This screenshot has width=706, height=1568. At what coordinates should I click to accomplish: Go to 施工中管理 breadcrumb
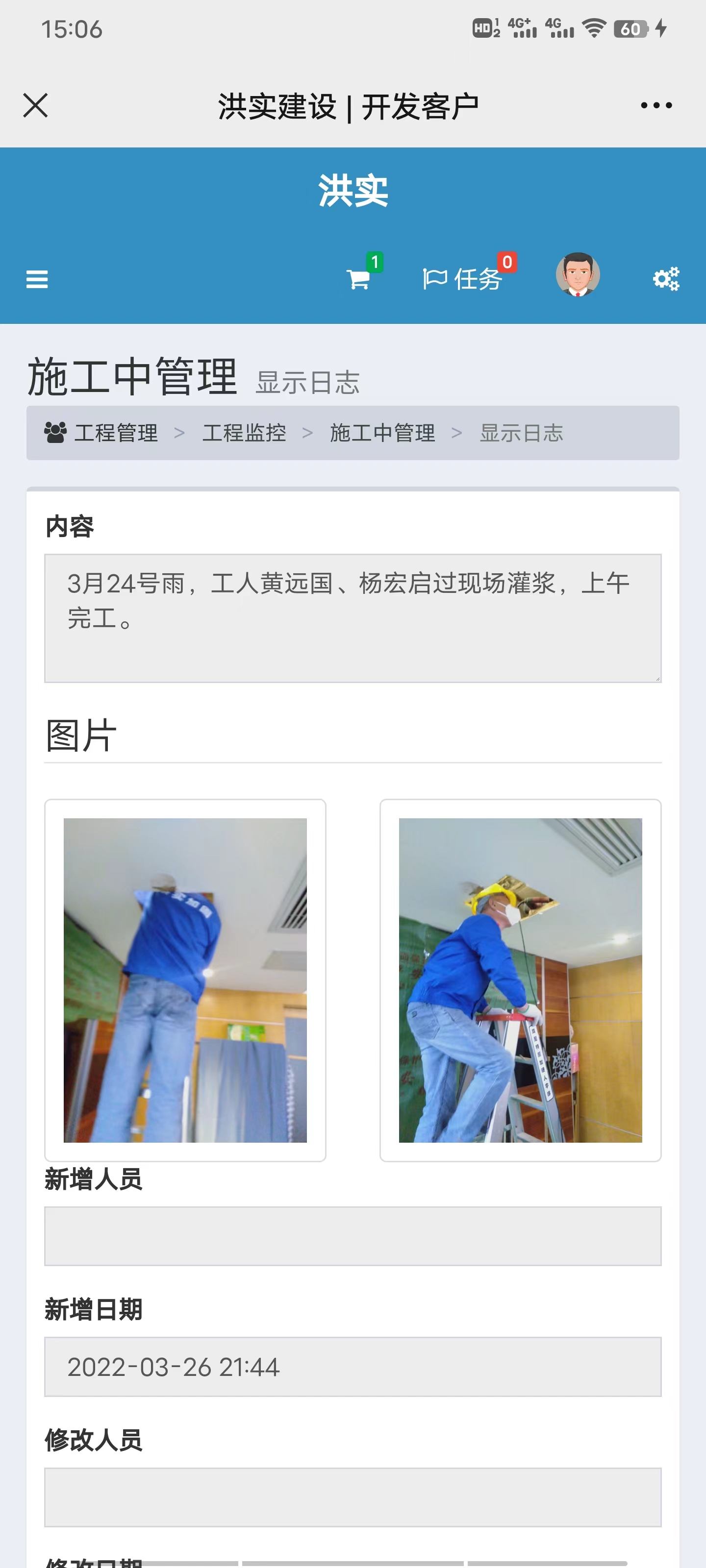(x=382, y=433)
